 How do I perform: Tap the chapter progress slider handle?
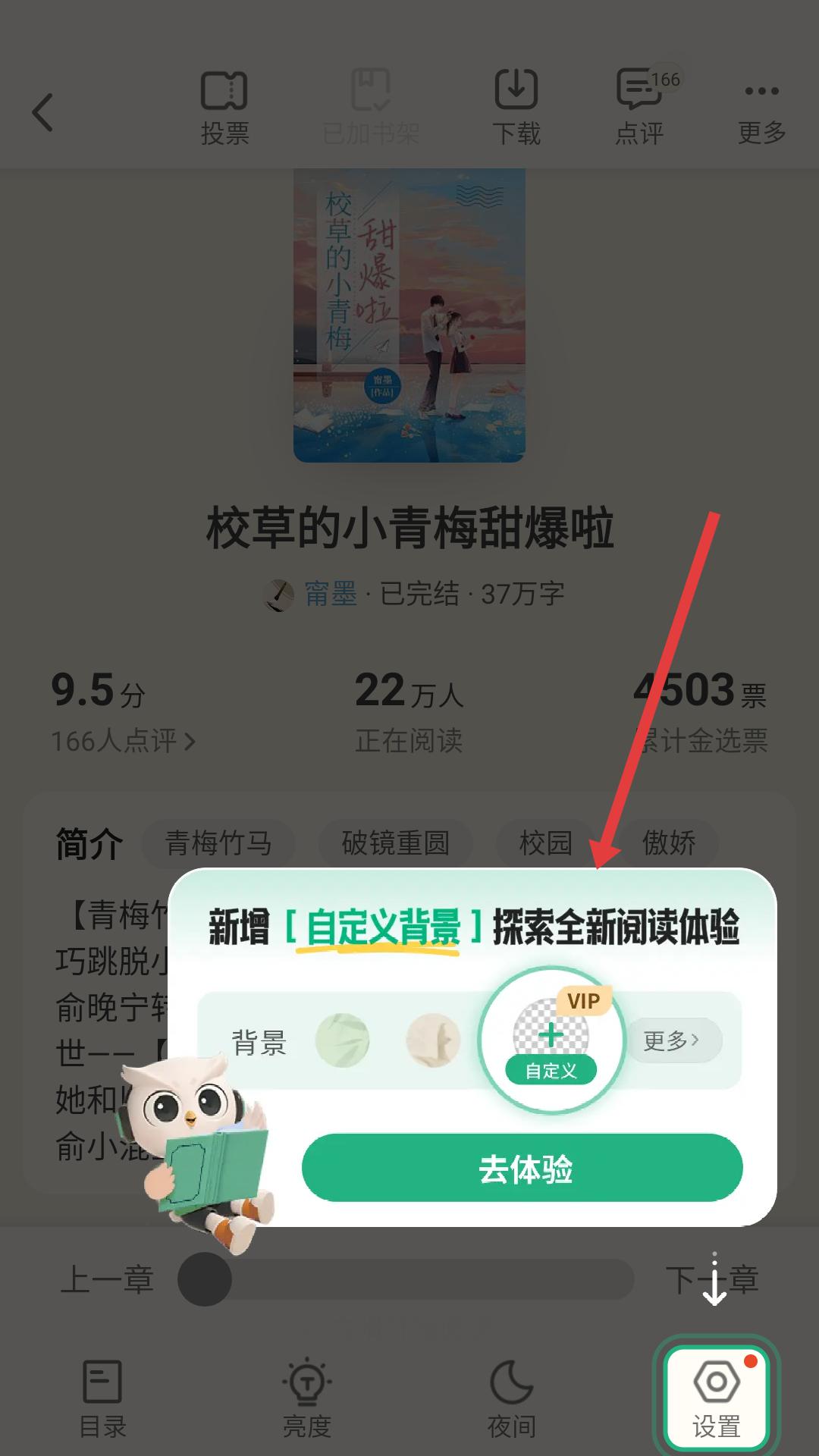point(205,1279)
